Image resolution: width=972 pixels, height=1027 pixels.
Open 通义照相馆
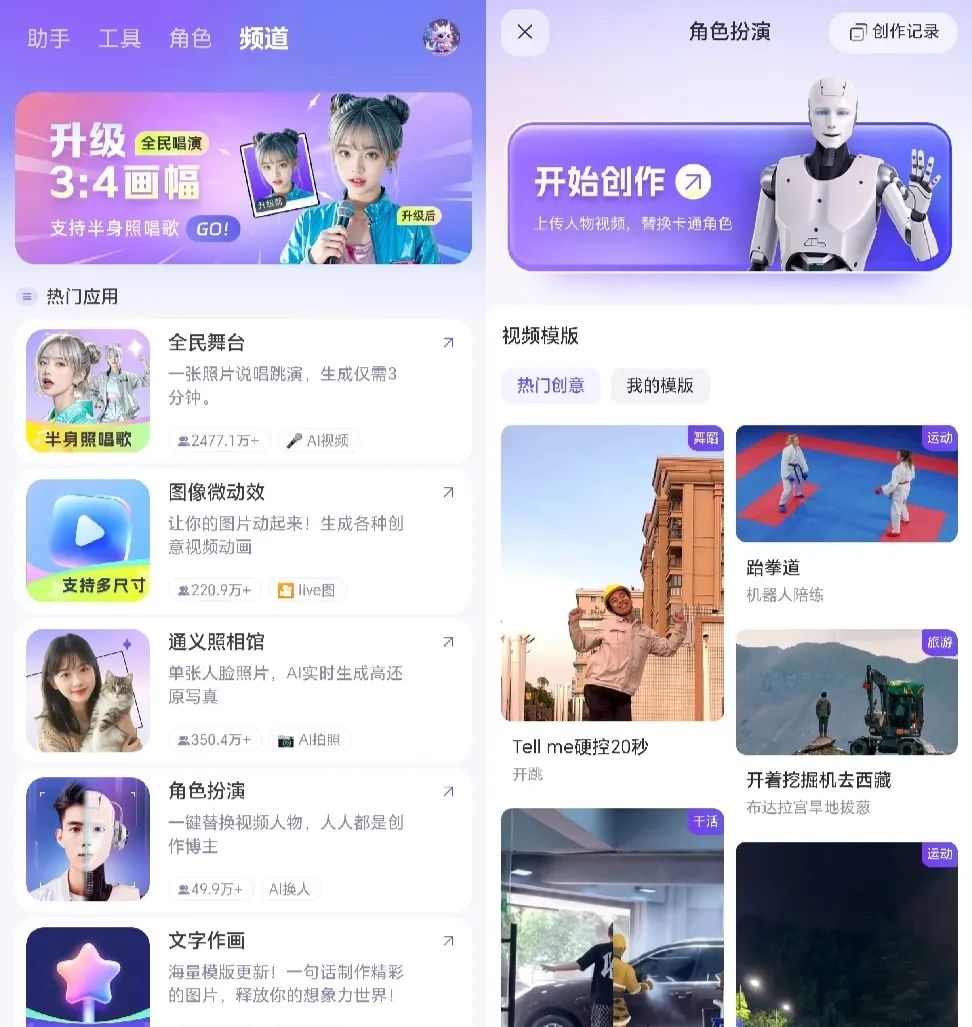243,690
